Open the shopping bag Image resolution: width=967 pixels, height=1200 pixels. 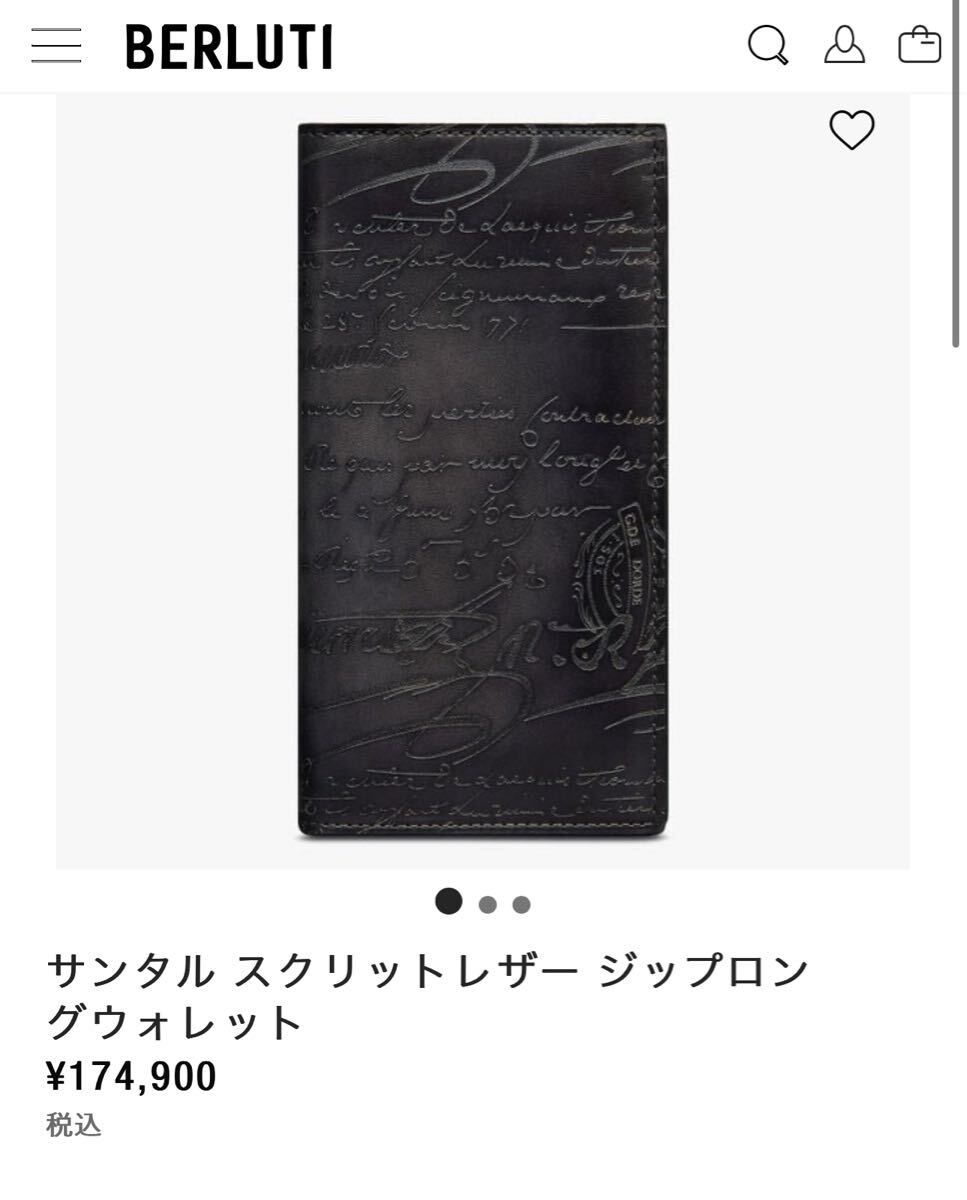pos(919,45)
